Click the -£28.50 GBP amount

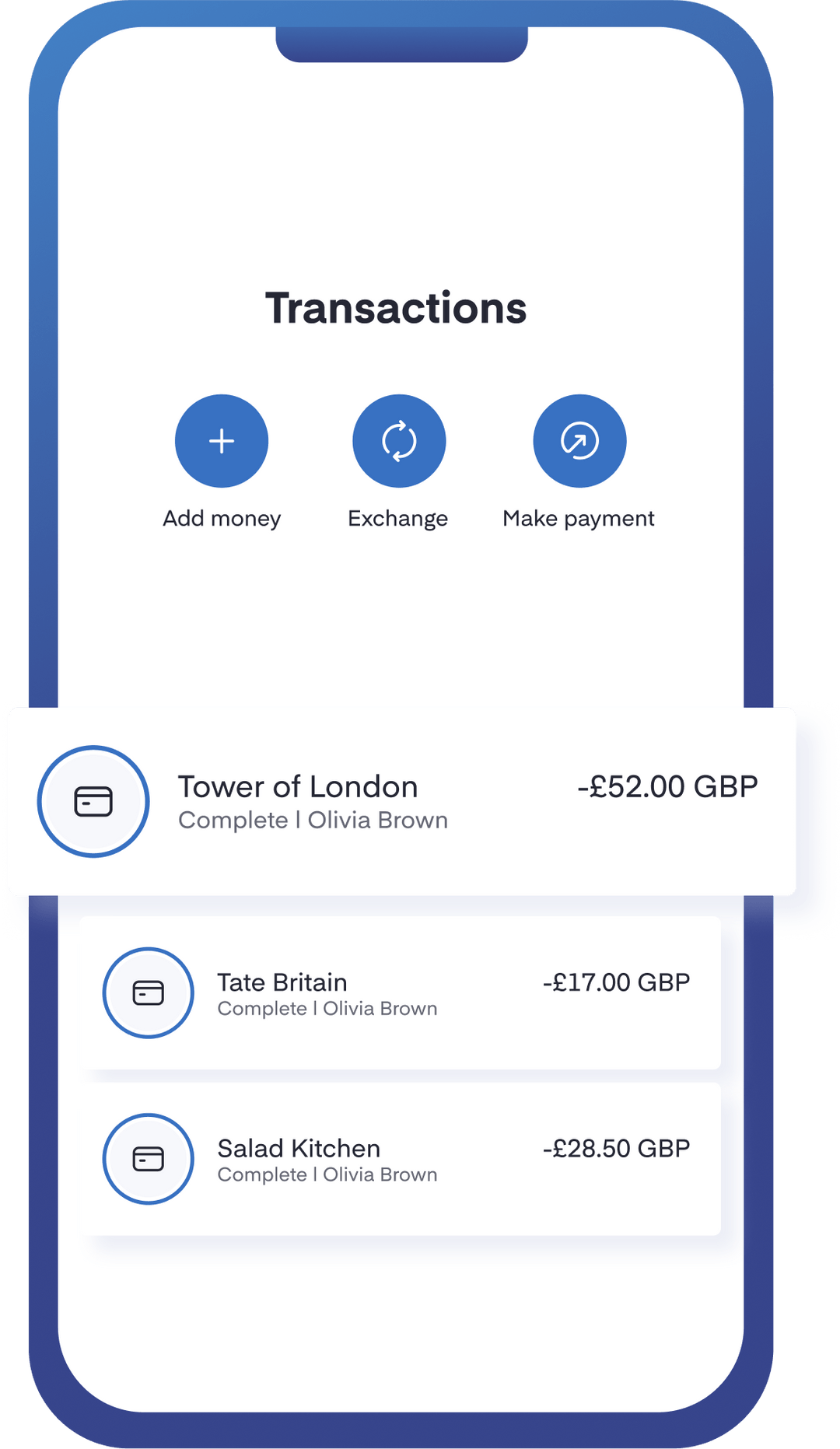[617, 1147]
